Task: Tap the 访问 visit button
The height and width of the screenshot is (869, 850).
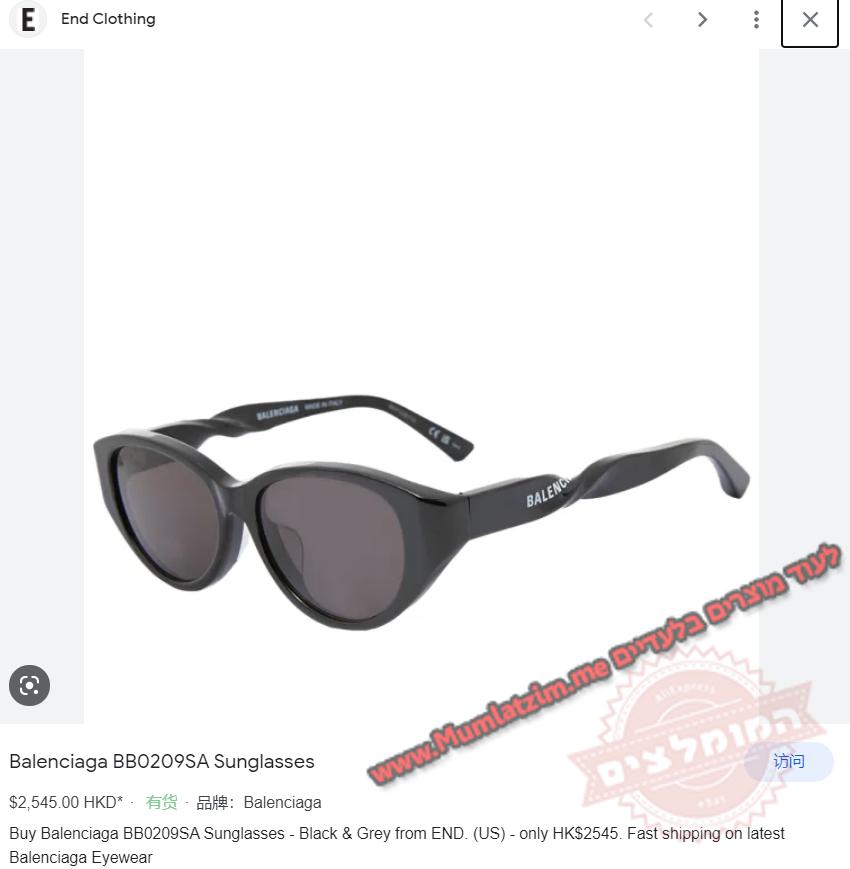Action: 788,761
